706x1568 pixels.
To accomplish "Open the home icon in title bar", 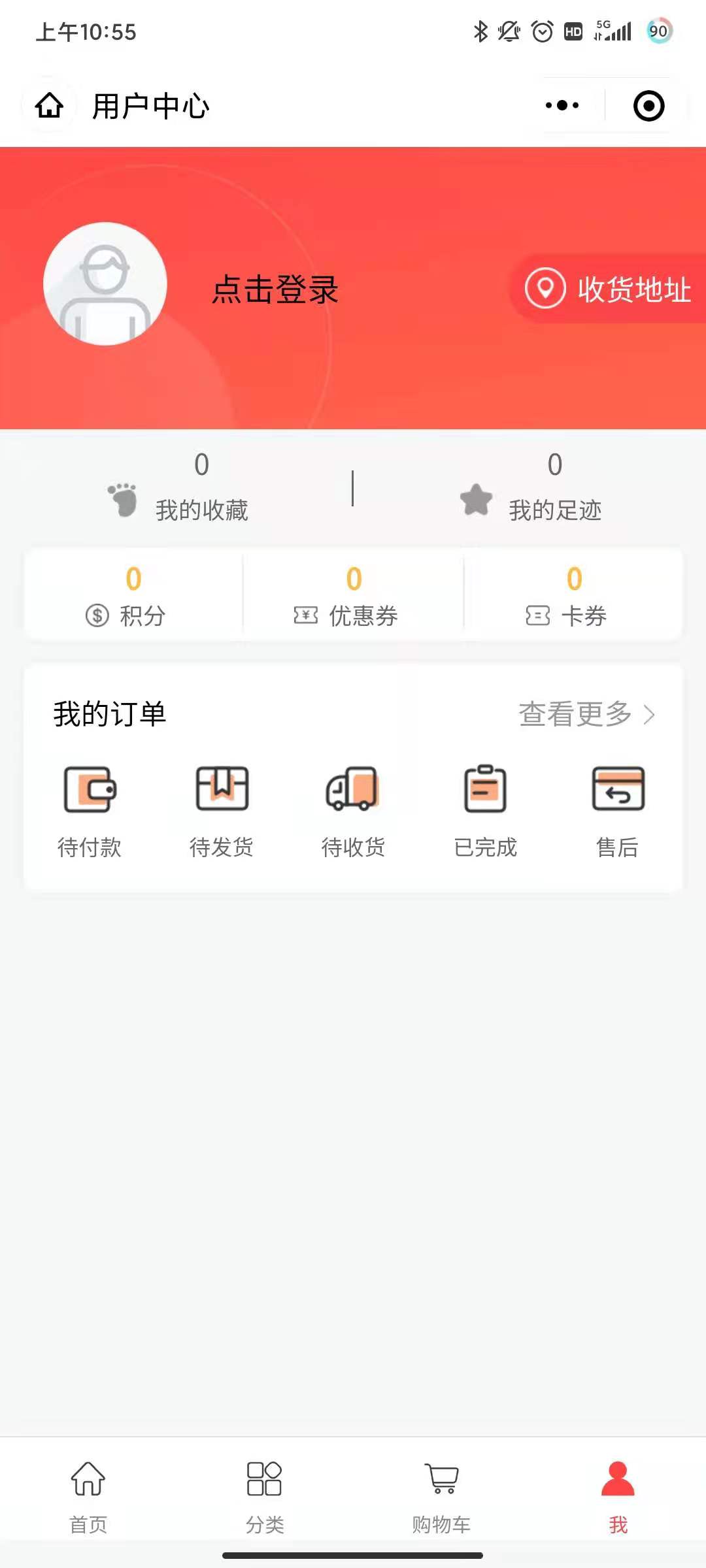I will [x=49, y=105].
